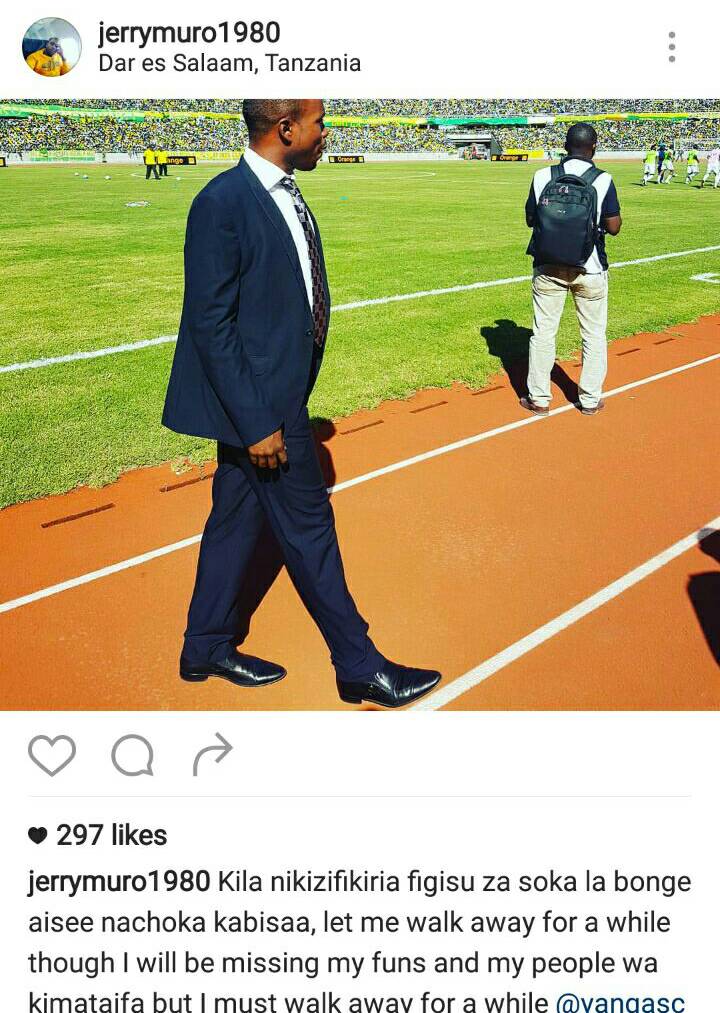View the 297 likes list
This screenshot has width=720, height=1013.
click(98, 835)
